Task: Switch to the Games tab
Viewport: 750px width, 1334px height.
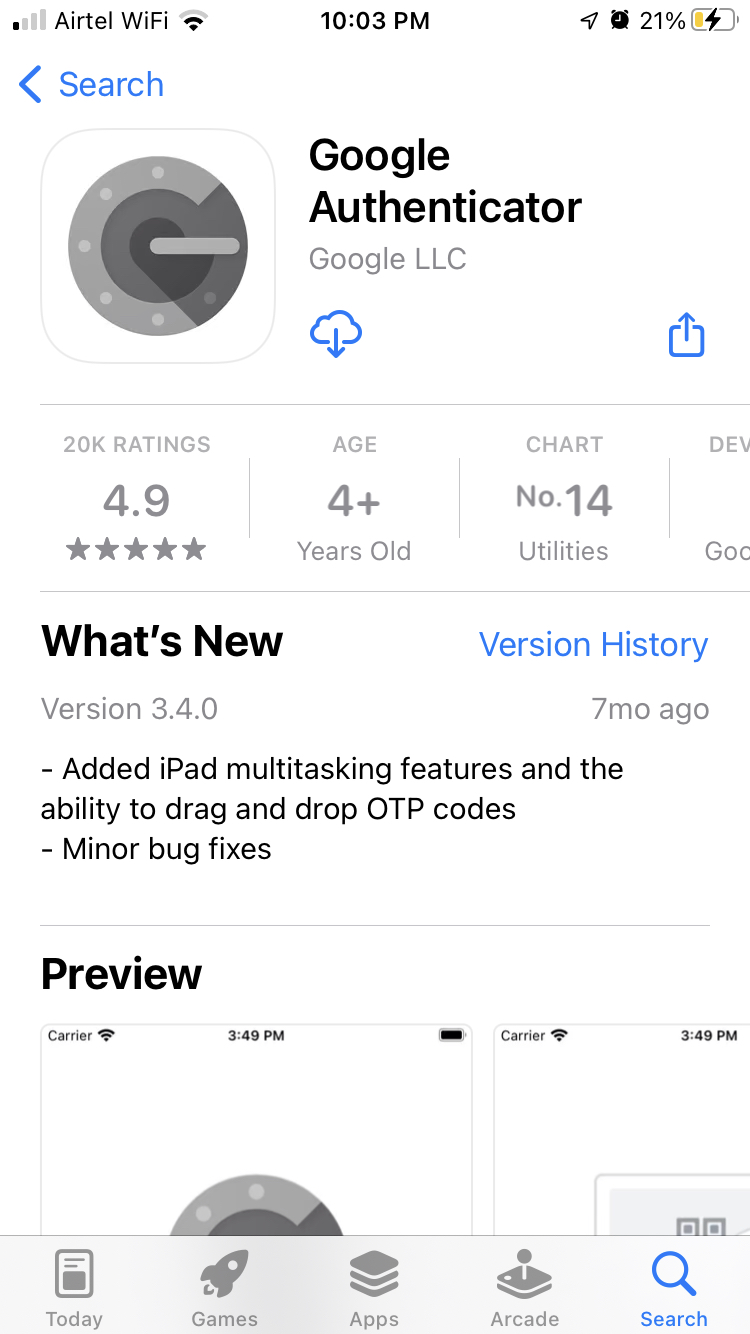Action: [224, 1288]
